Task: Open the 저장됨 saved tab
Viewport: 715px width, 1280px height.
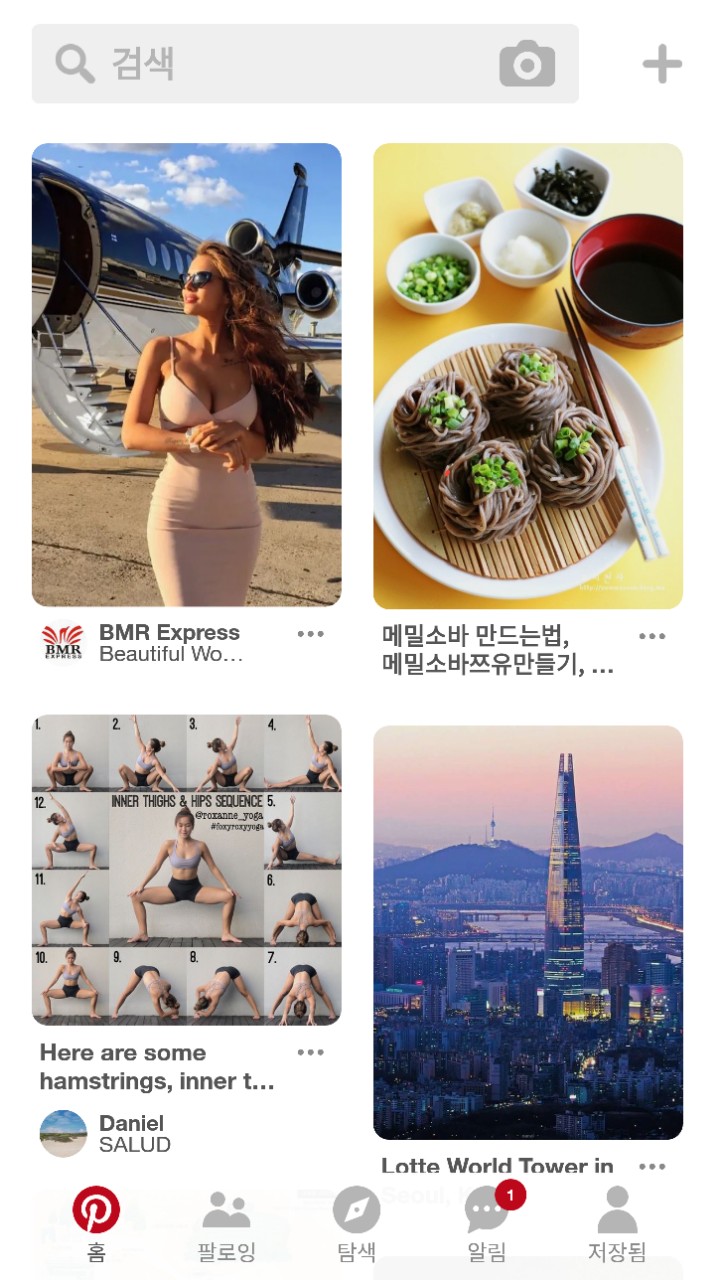Action: [x=617, y=1224]
